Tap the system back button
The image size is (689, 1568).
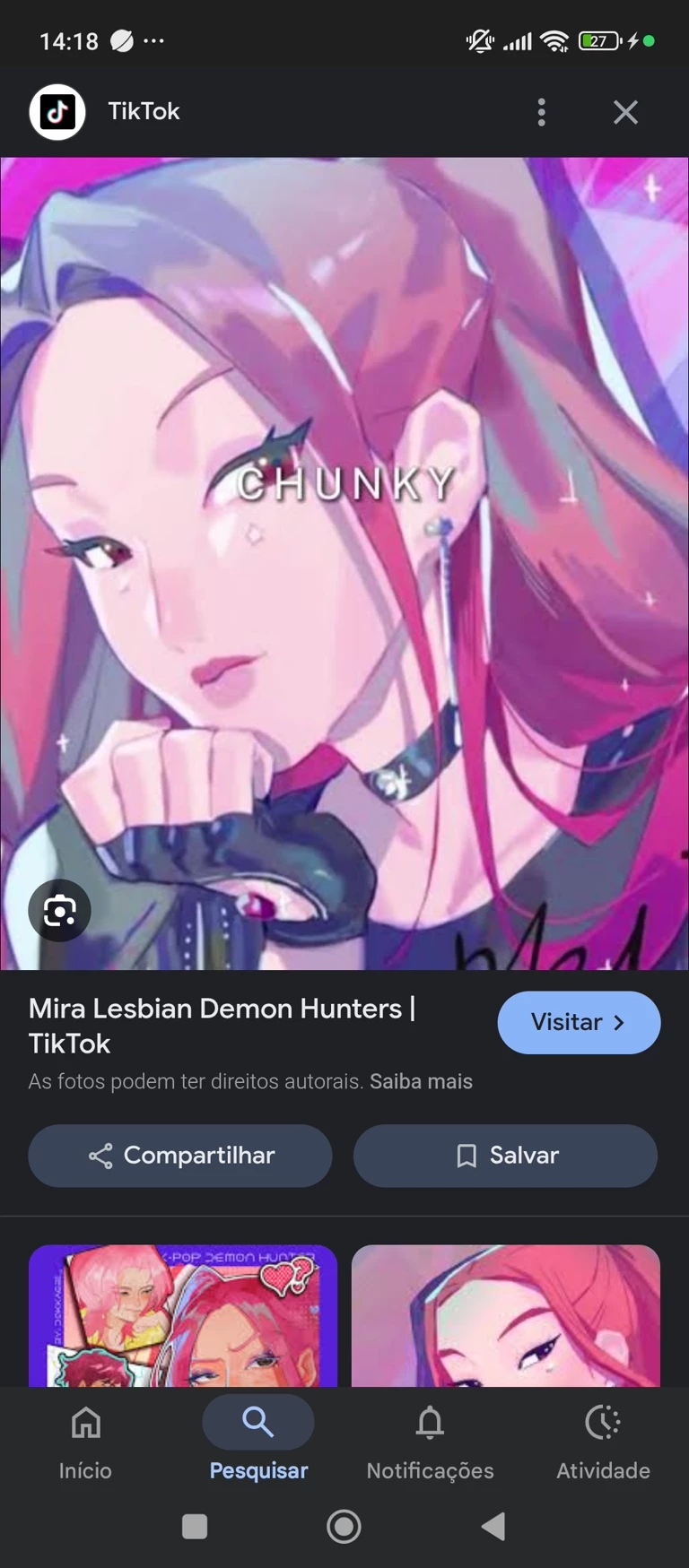pyautogui.click(x=493, y=1526)
